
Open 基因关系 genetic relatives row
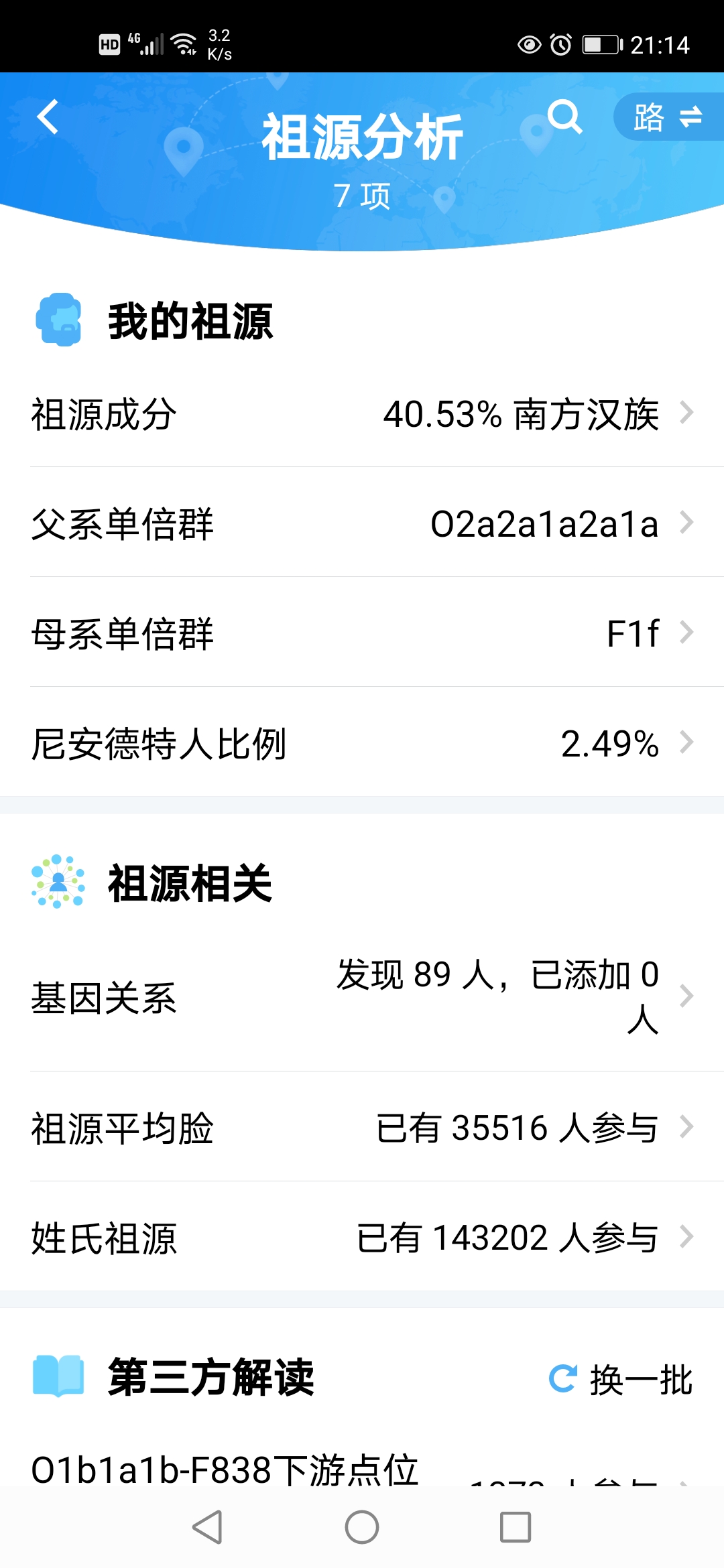[x=362, y=997]
